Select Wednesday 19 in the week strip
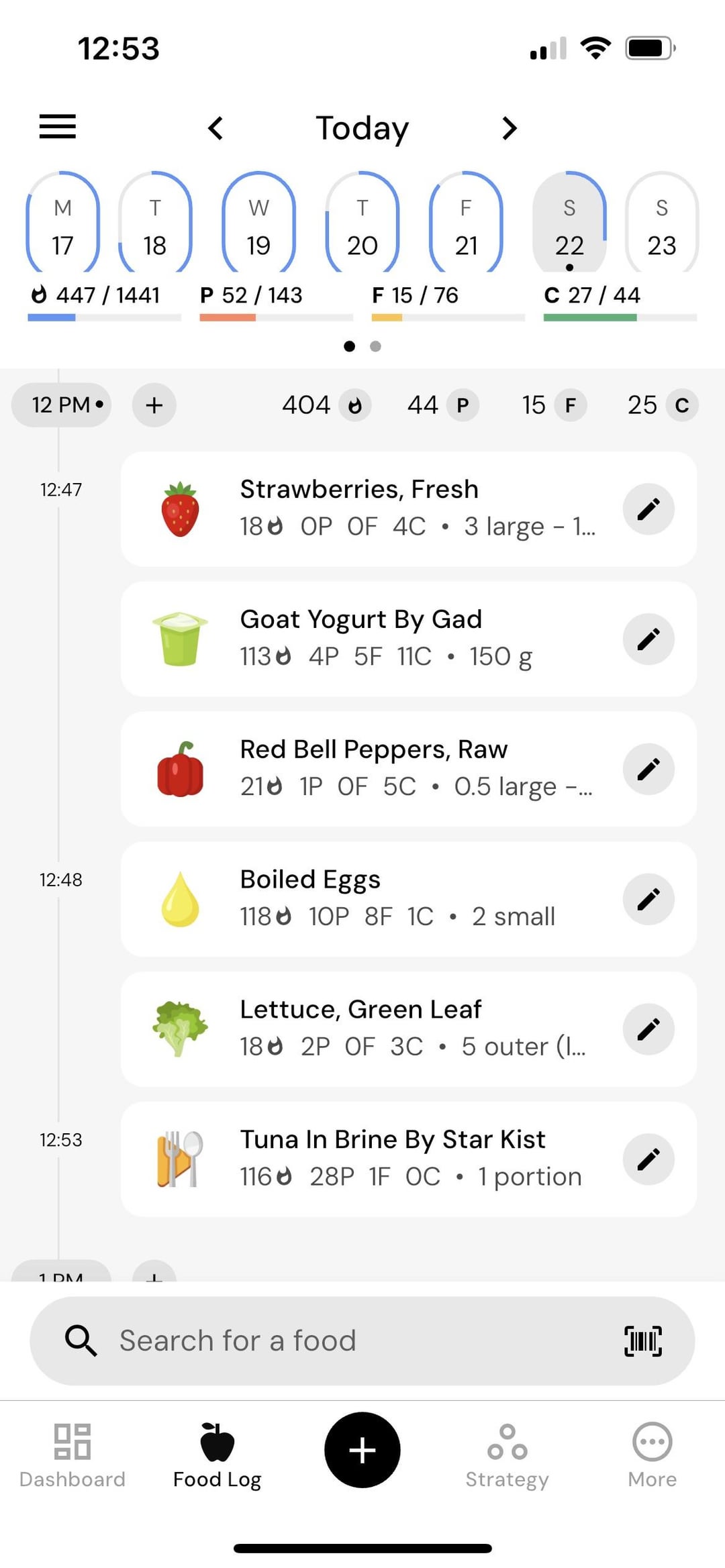The height and width of the screenshot is (1568, 725). point(258,222)
